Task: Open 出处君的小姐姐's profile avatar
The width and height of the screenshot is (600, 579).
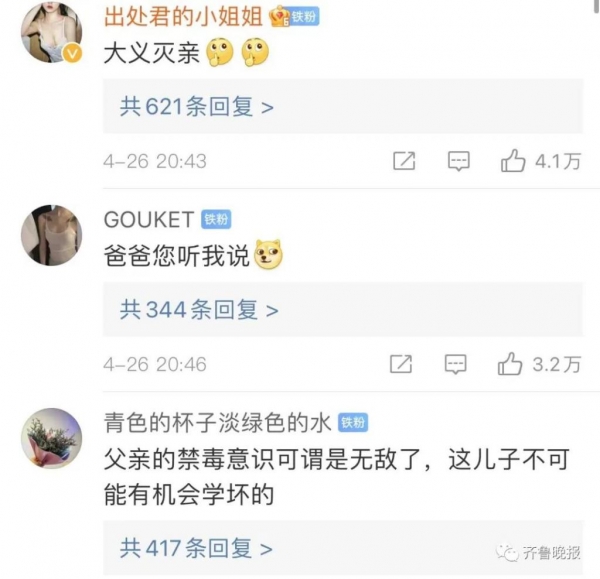Action: [x=51, y=31]
